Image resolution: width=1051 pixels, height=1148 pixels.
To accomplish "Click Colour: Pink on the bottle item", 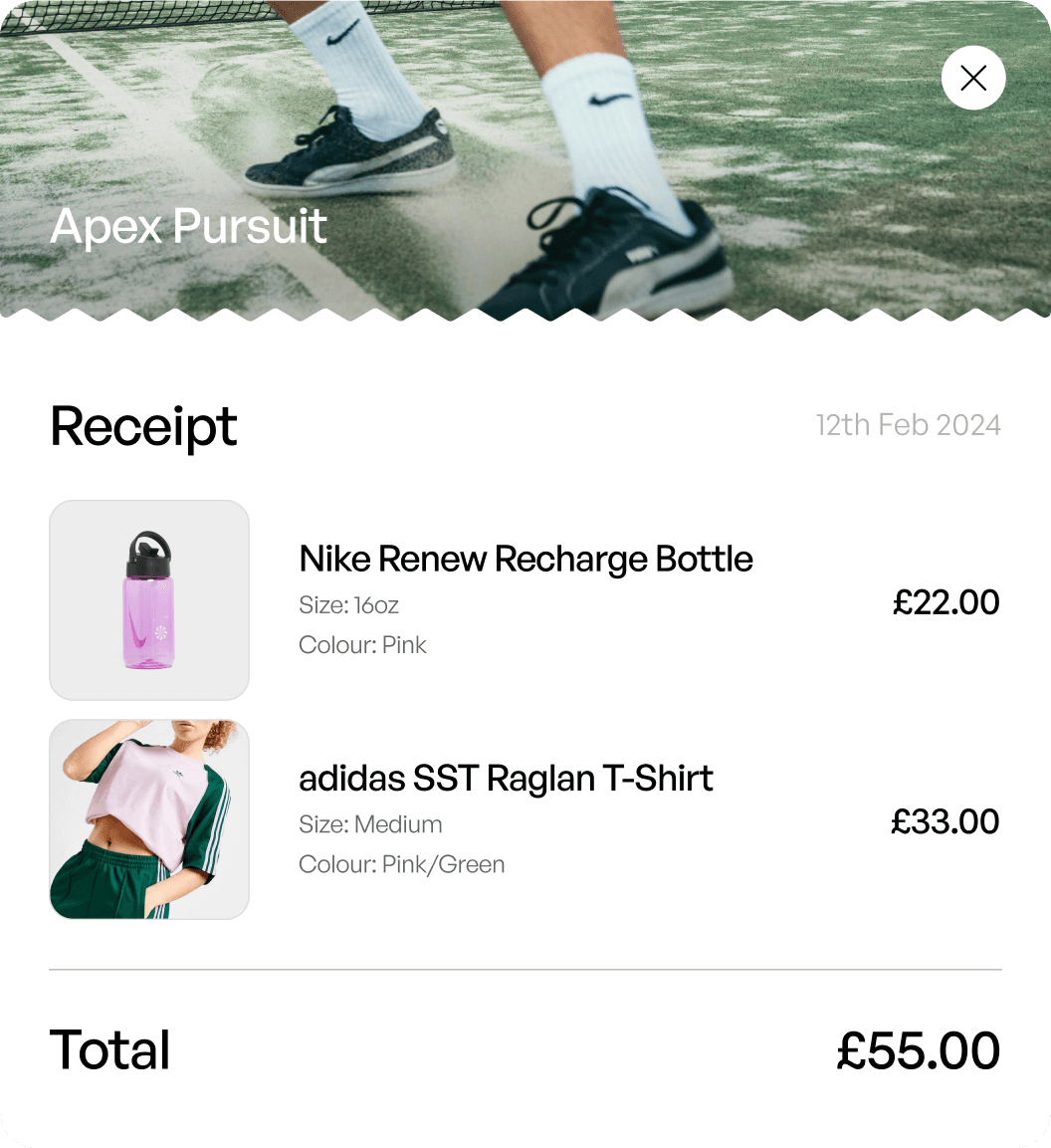I will pyautogui.click(x=362, y=645).
